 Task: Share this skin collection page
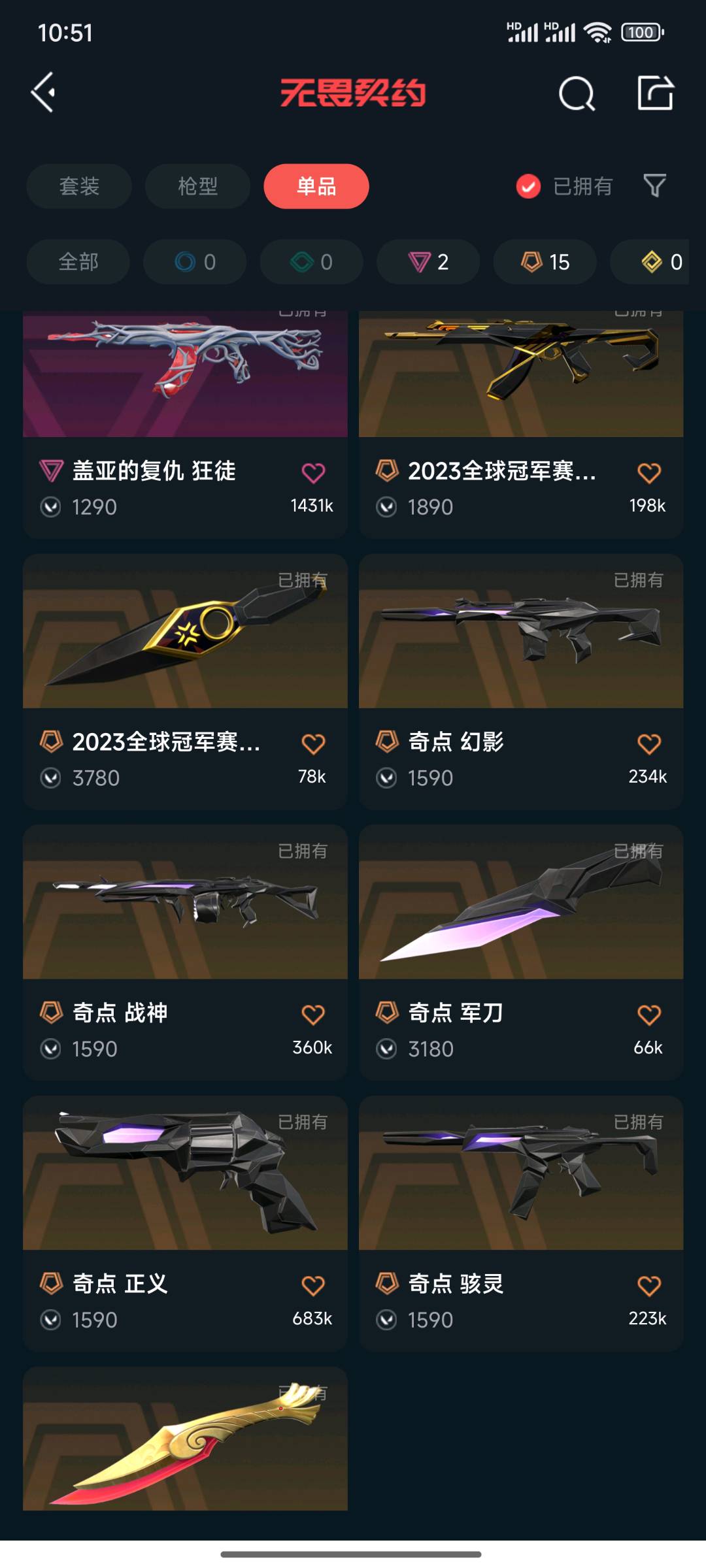point(655,93)
